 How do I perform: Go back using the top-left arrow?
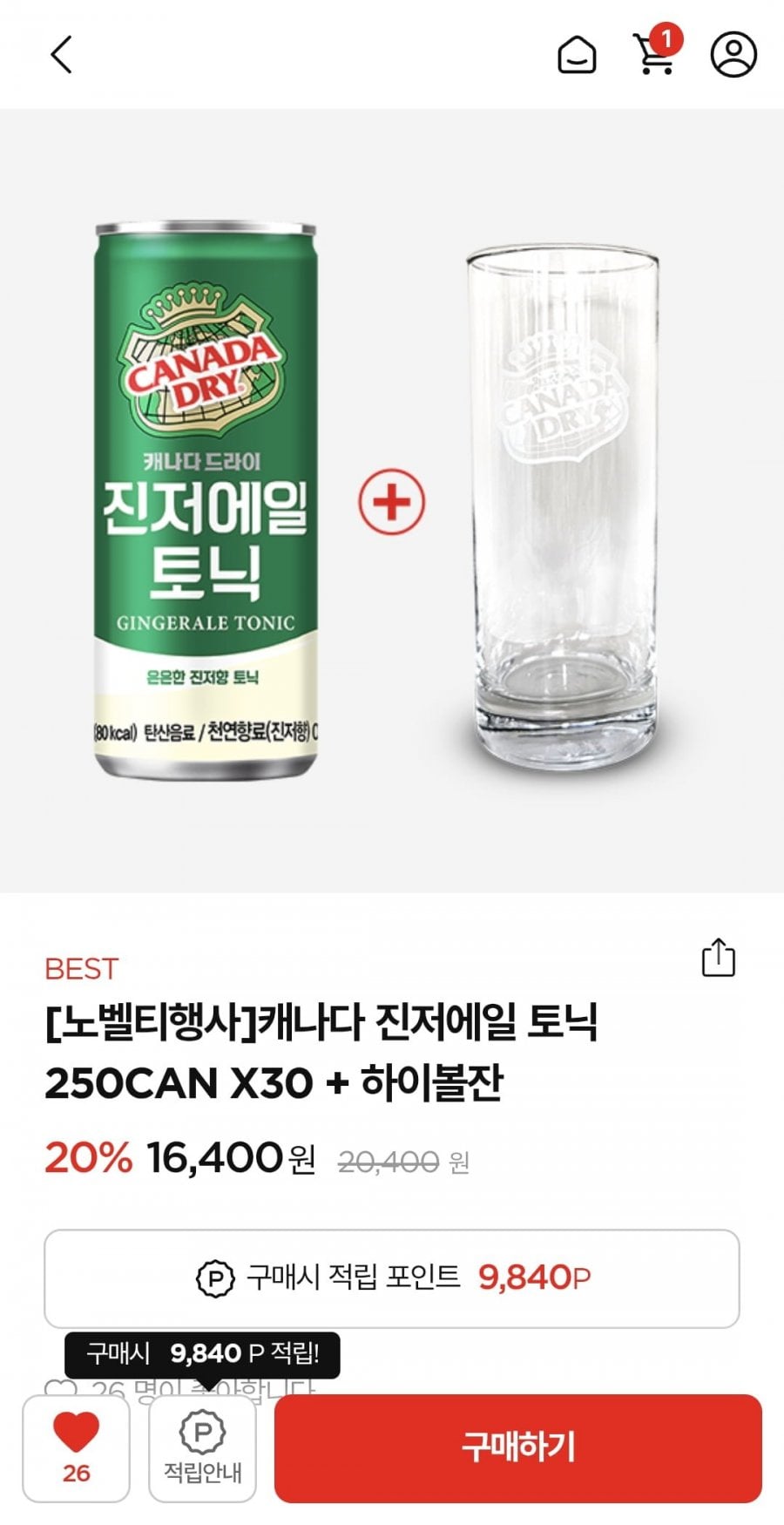(x=60, y=55)
